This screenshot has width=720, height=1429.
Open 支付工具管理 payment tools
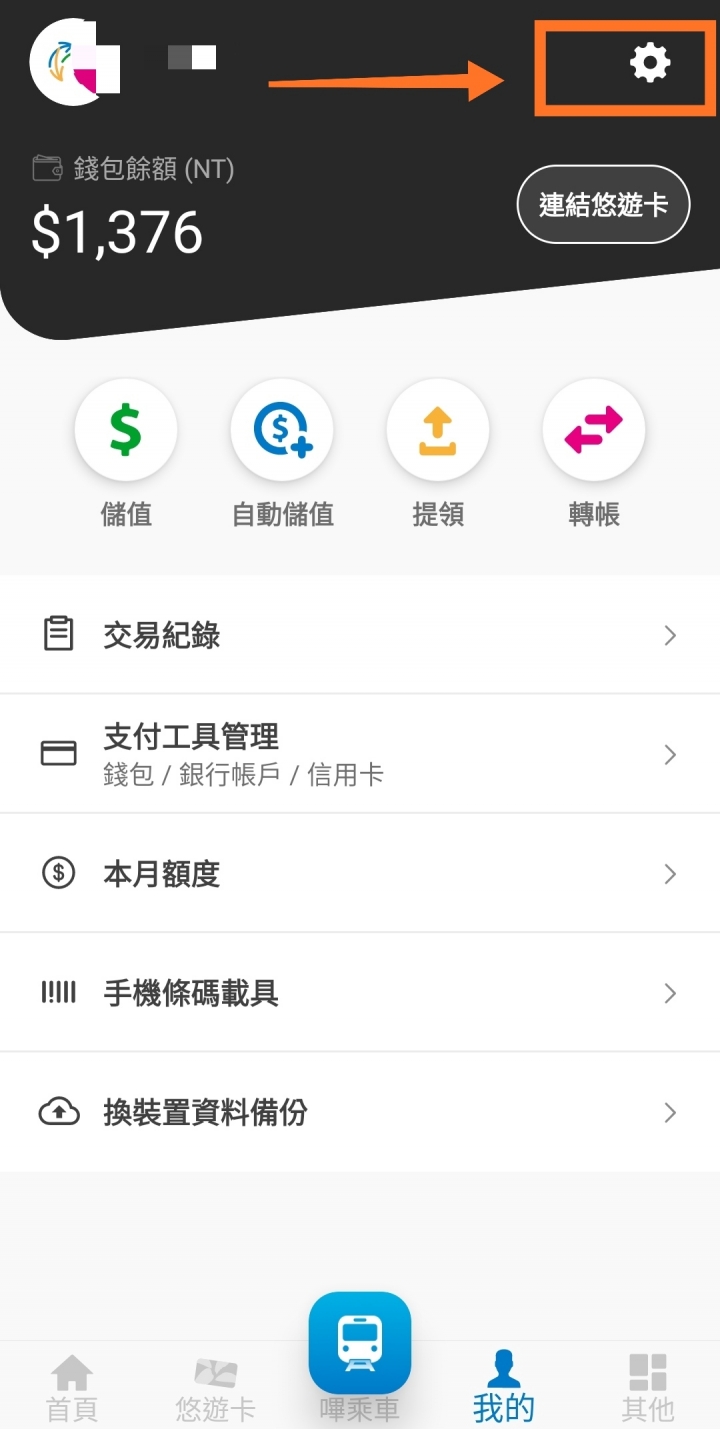tap(360, 754)
